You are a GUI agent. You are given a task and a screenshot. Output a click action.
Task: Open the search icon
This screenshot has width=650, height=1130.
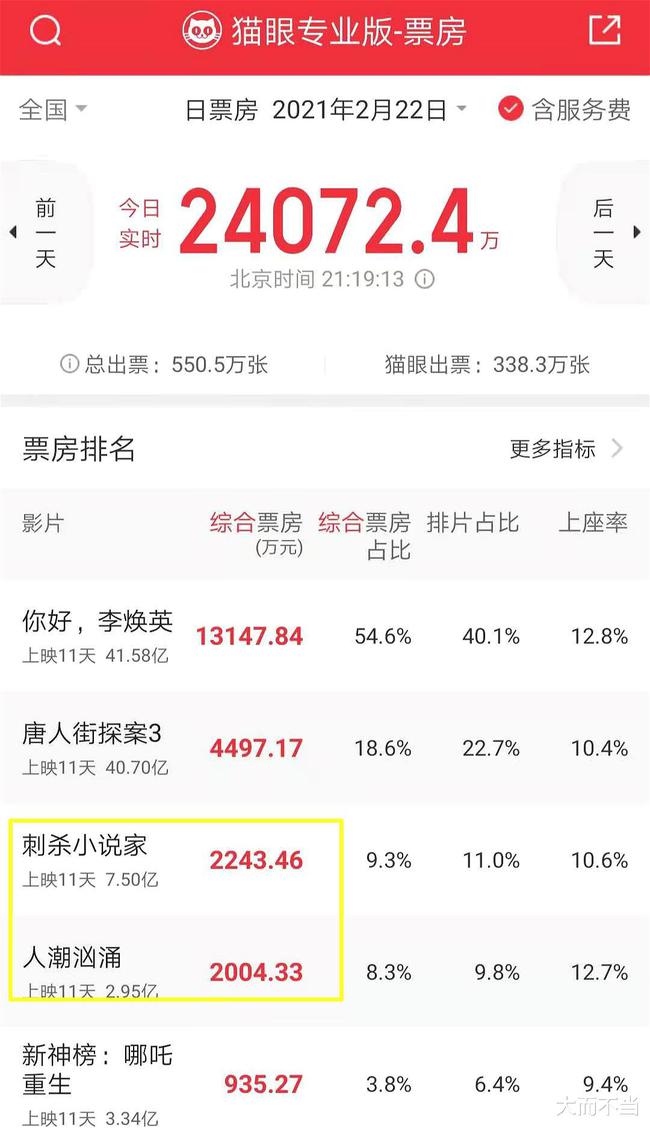coord(46,31)
